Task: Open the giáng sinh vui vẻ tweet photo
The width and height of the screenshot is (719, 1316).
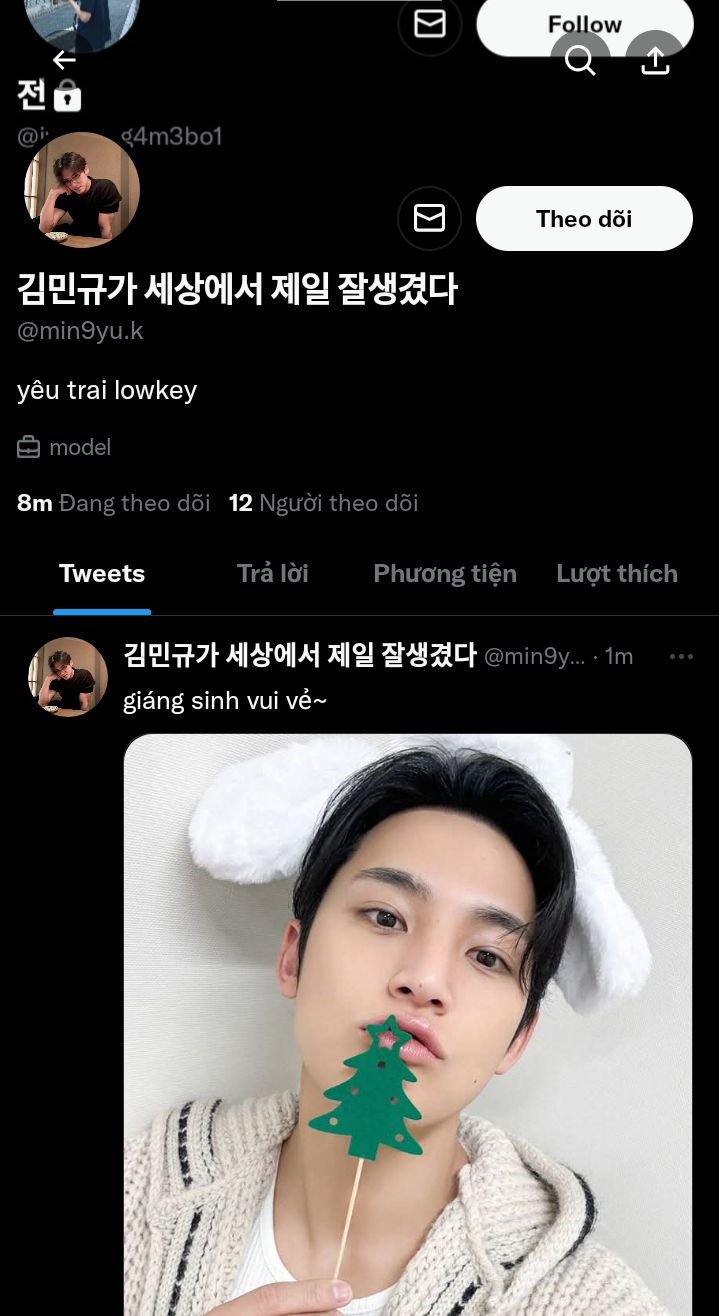Action: (407, 1020)
